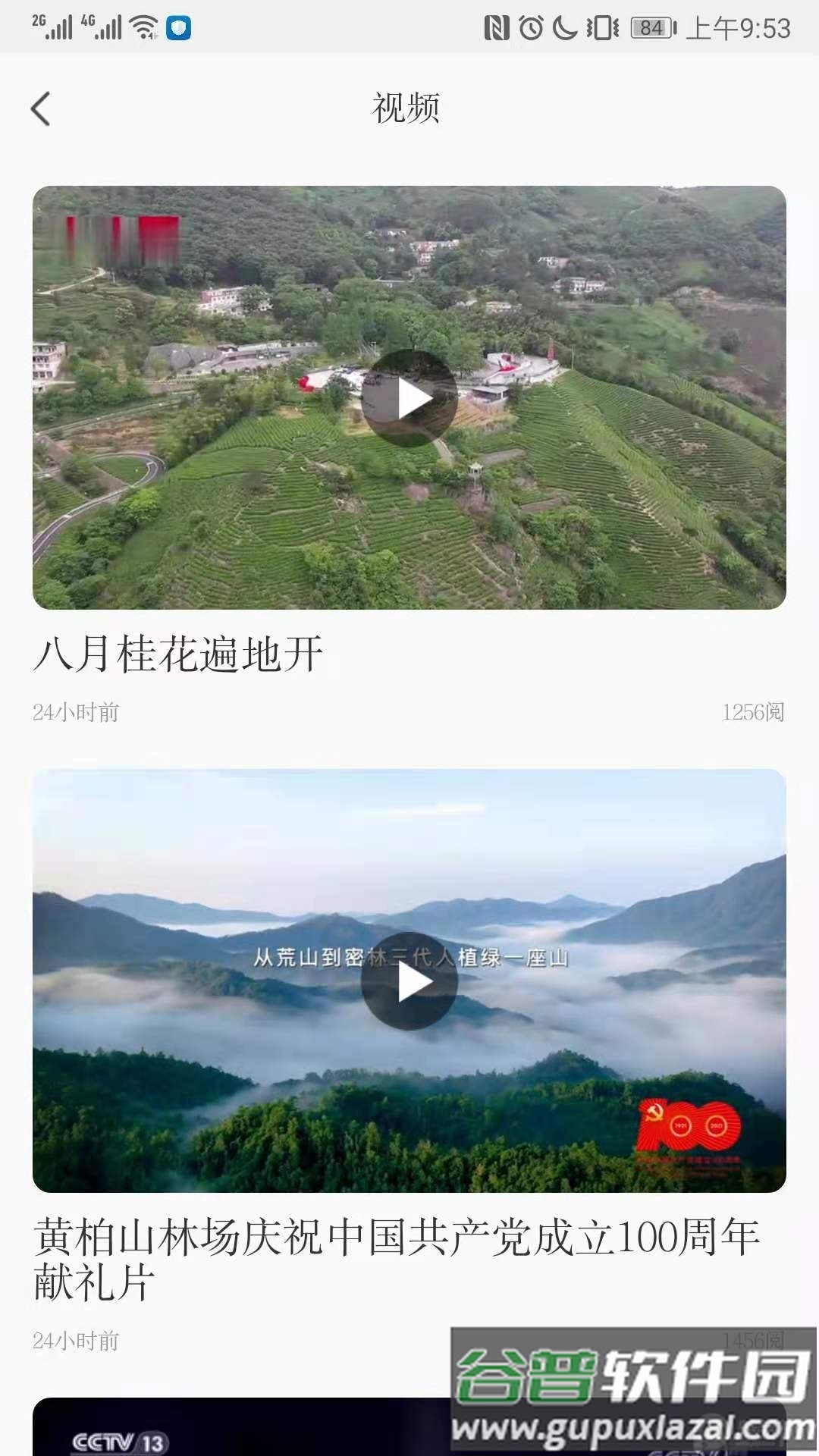This screenshot has height=1456, width=819.
Task: Open the video titled 八月桂花遍地开
Action: pos(176,654)
